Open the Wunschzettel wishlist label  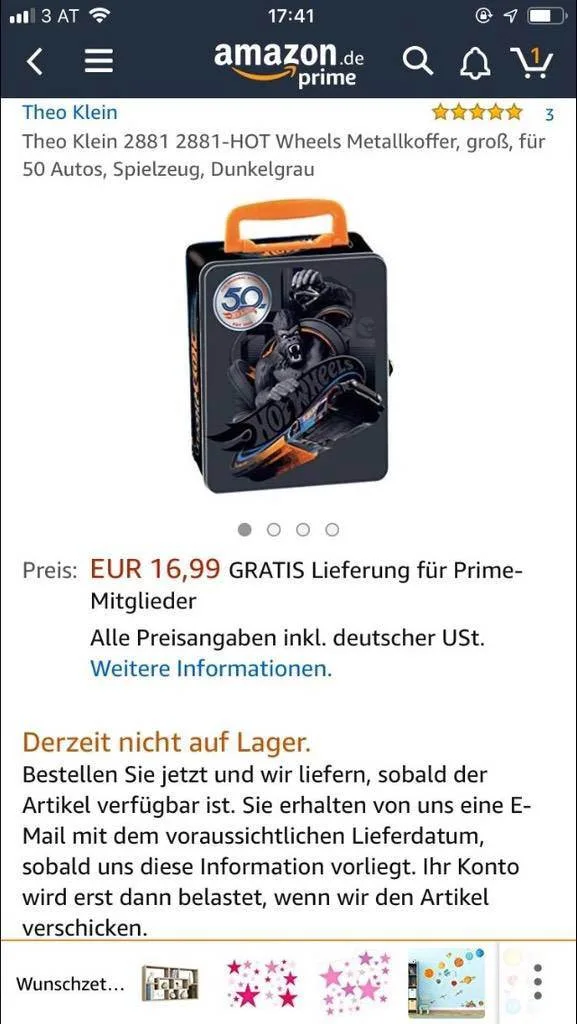[70, 984]
